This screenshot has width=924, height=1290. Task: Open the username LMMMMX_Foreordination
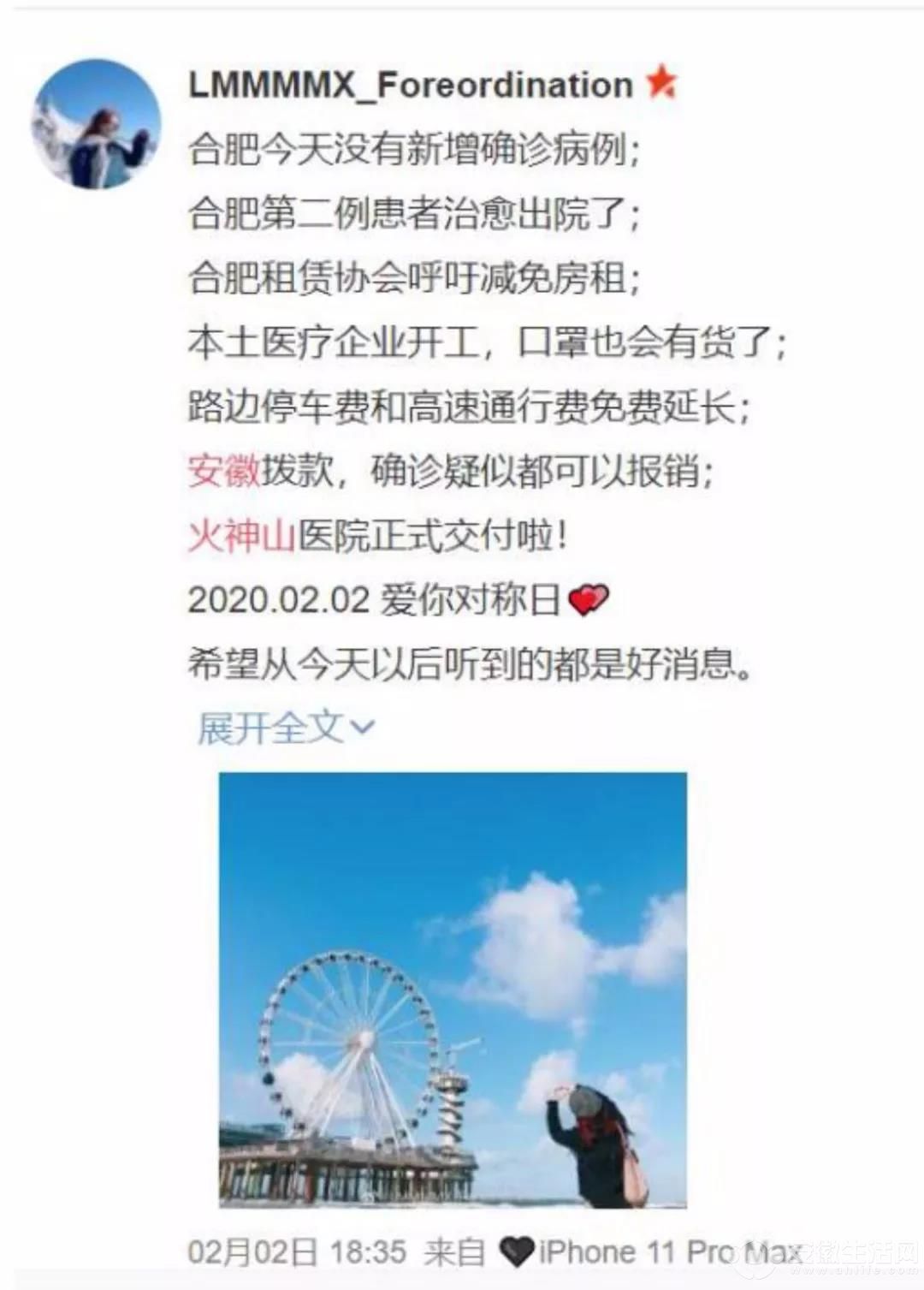click(410, 85)
